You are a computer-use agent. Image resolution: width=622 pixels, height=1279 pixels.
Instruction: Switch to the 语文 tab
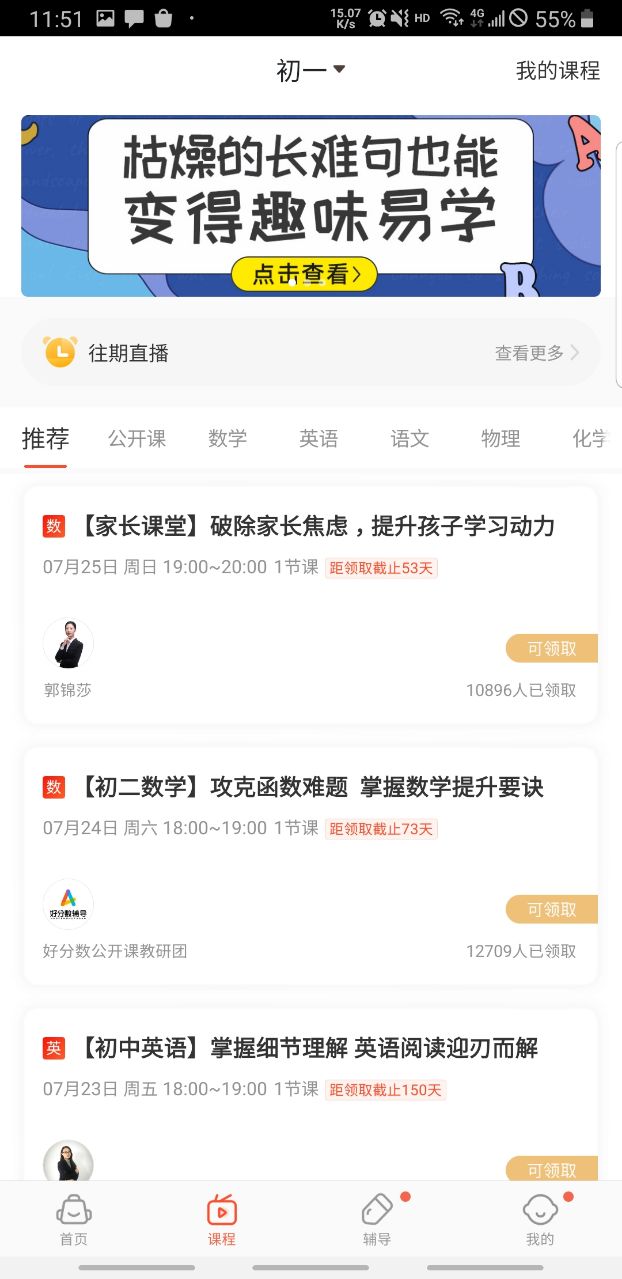click(410, 439)
